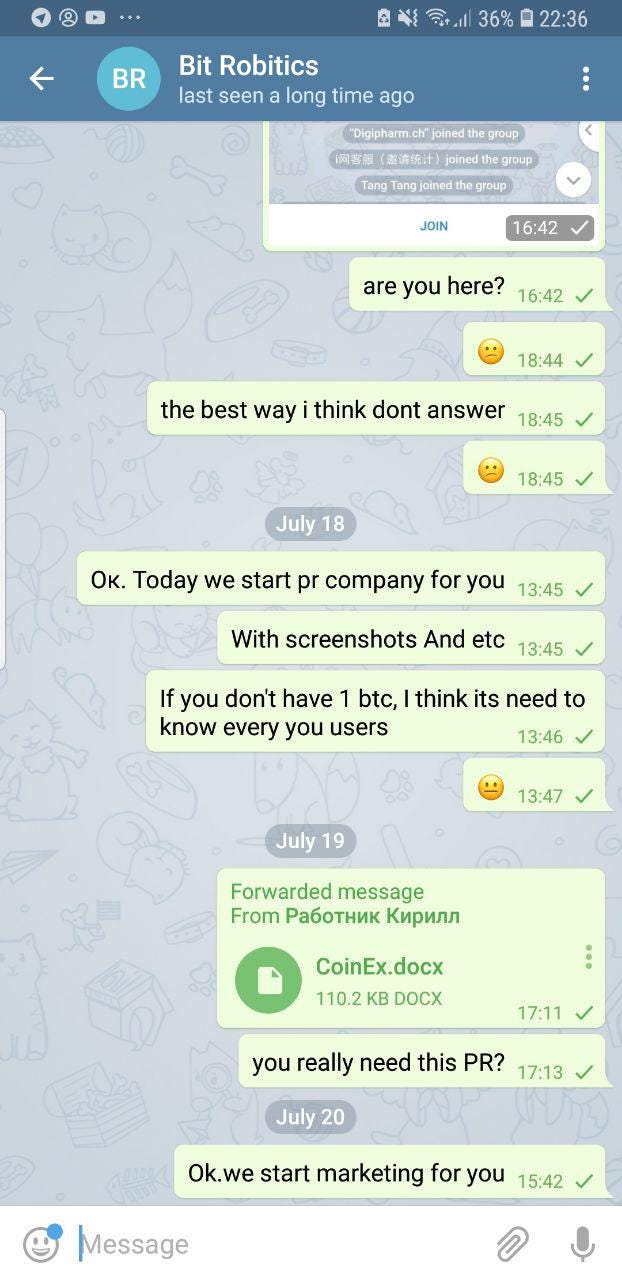Download the CoinEx.docx file
Image resolution: width=622 pixels, height=1280 pixels.
coord(268,981)
